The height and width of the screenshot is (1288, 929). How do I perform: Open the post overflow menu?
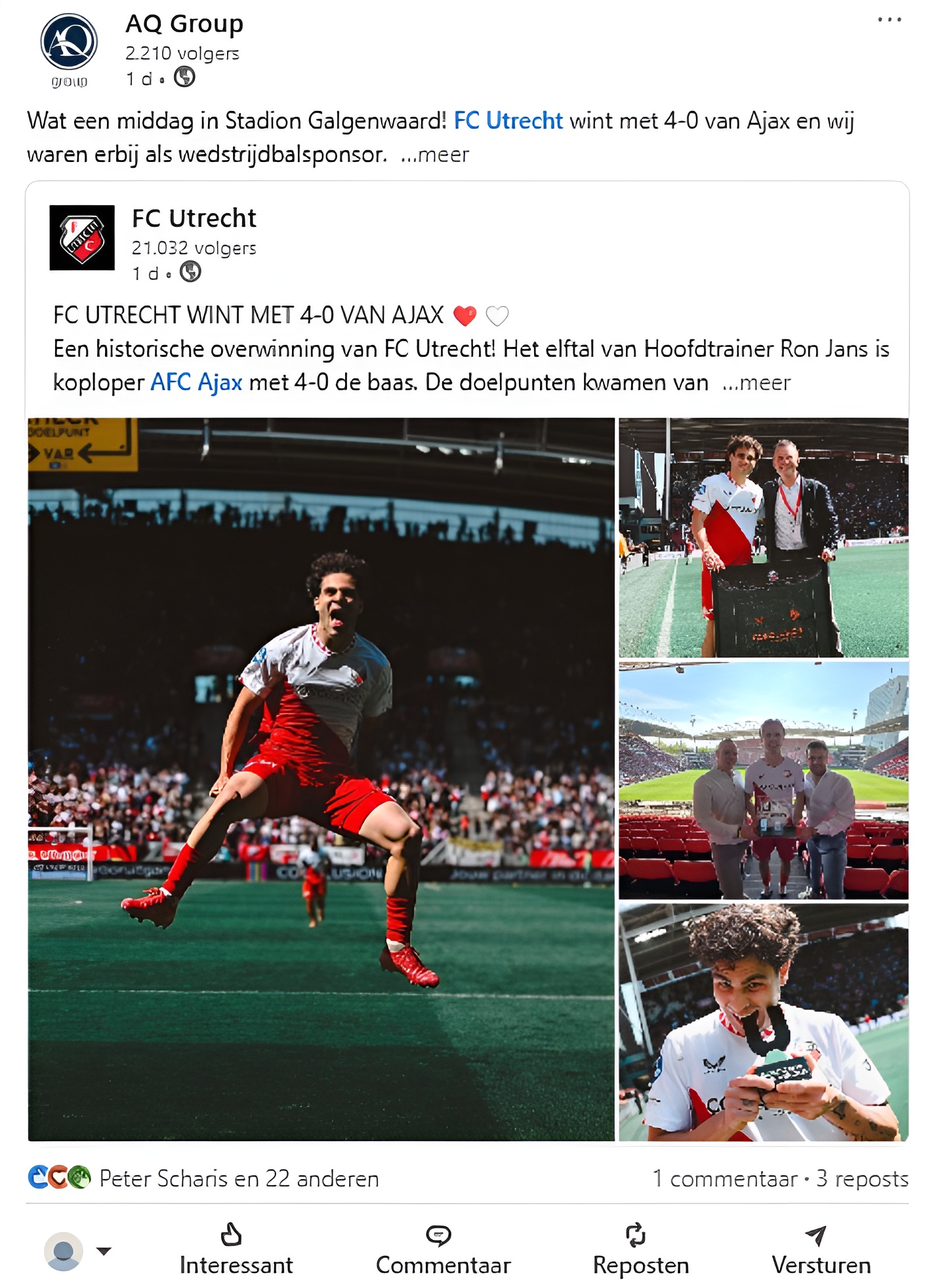(x=889, y=20)
